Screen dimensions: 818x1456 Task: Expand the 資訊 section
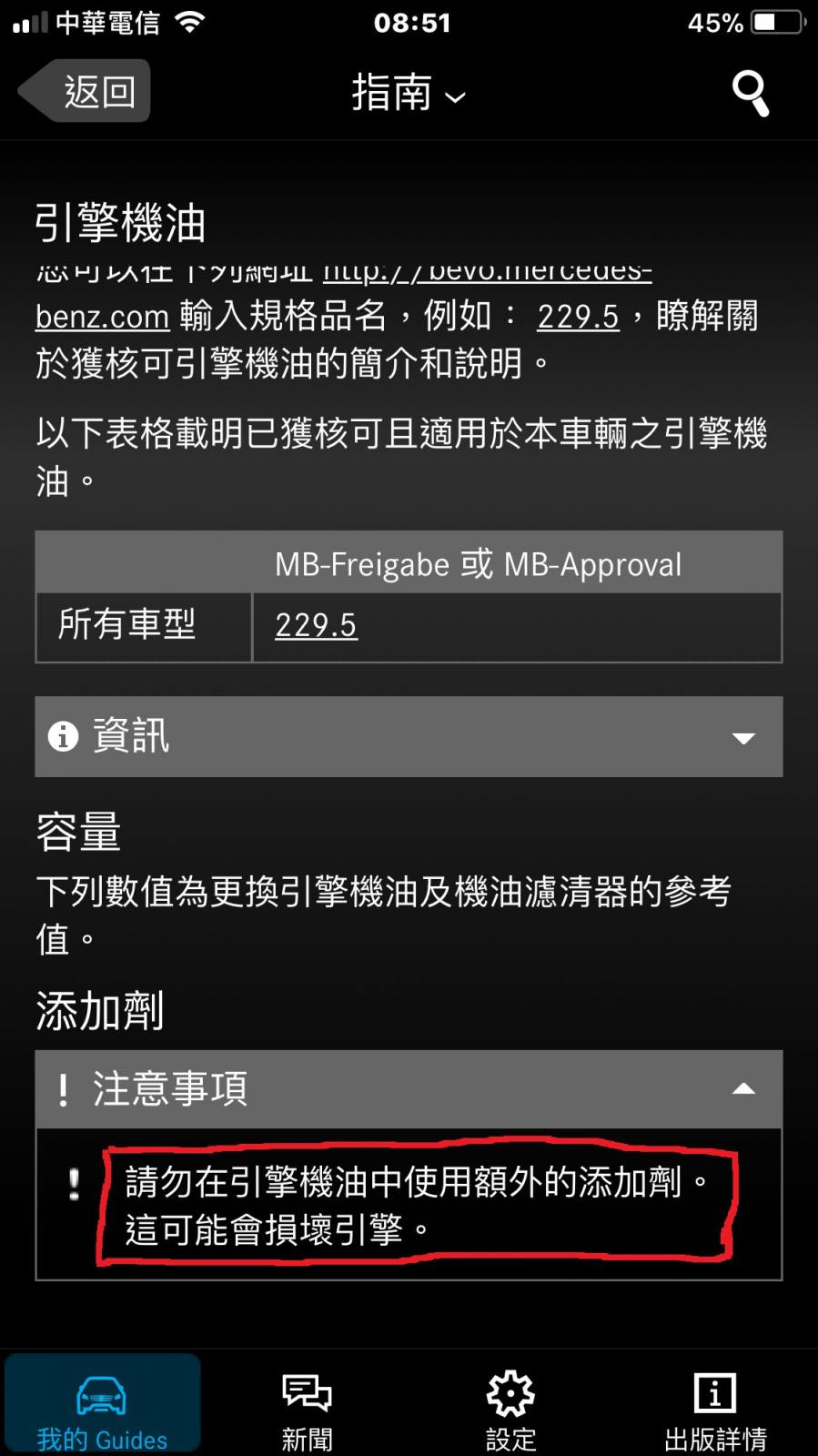409,737
